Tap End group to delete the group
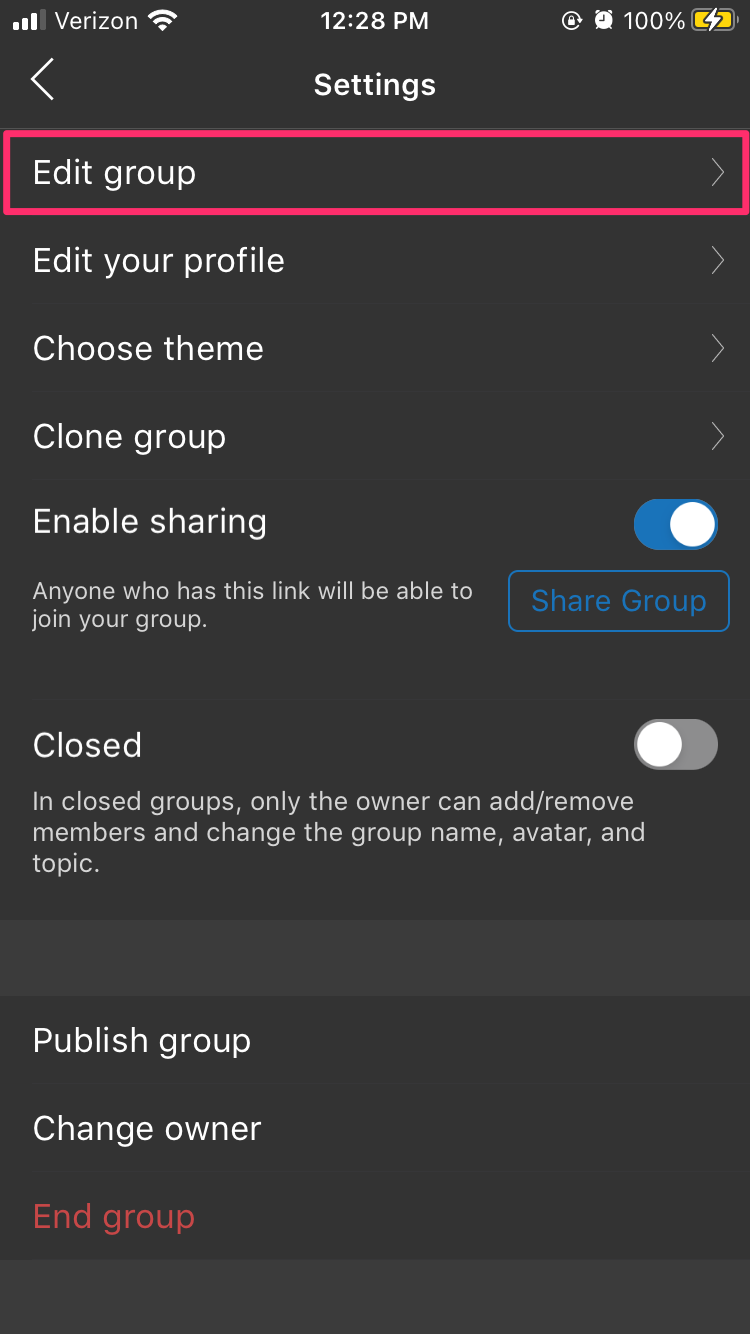 pos(114,1216)
